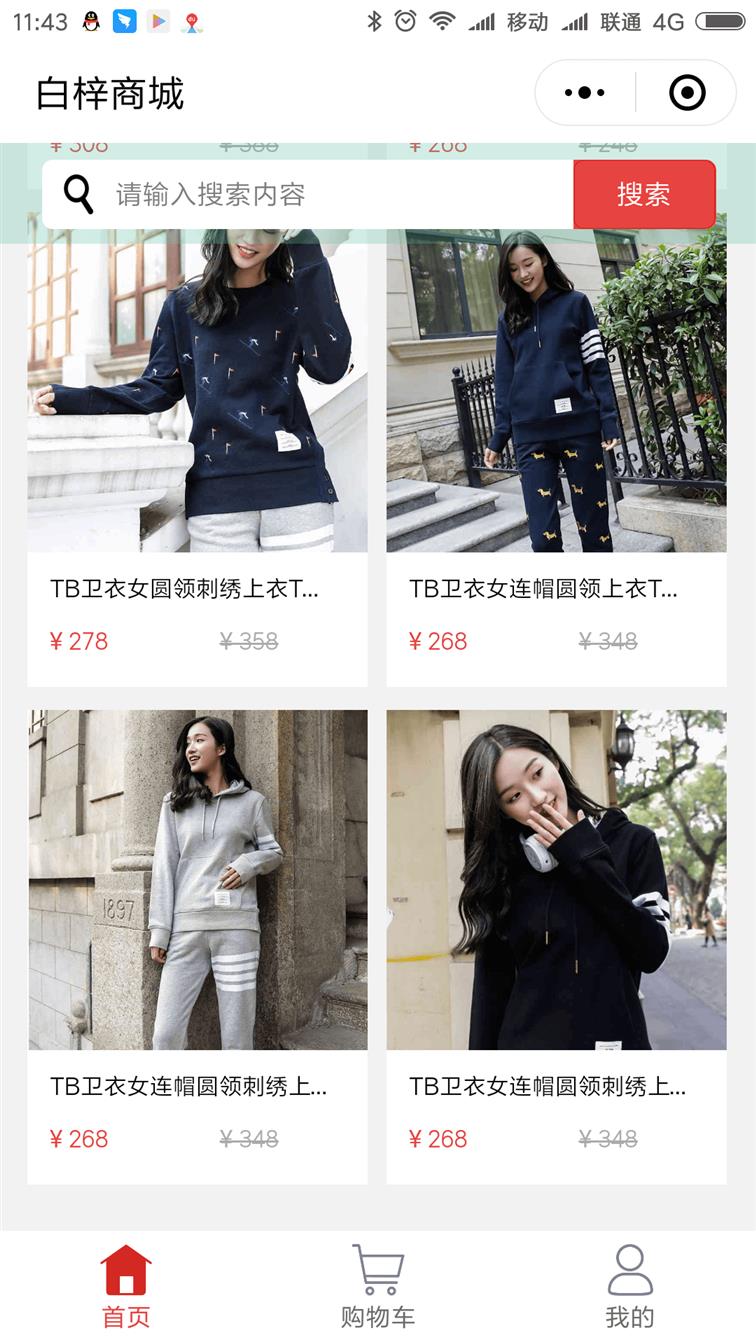The image size is (756, 1344).
Task: Open the grey hoodie TB卫衣女连帽圆领刺绣 product
Action: tap(197, 947)
